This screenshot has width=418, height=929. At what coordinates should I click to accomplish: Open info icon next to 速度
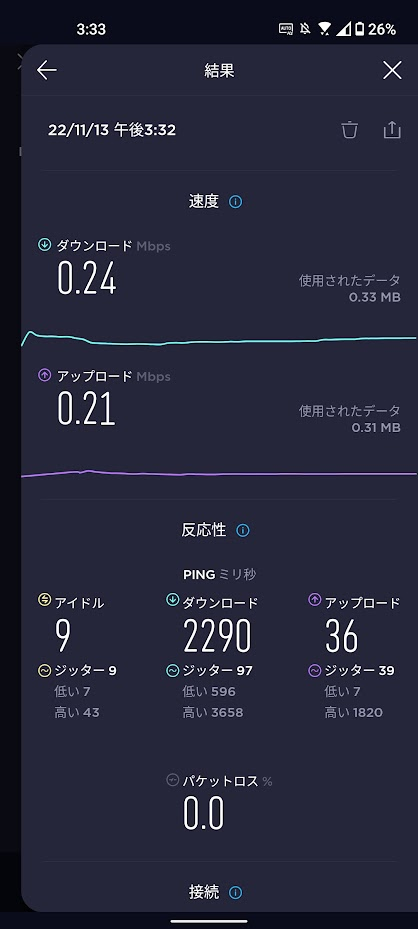click(235, 202)
